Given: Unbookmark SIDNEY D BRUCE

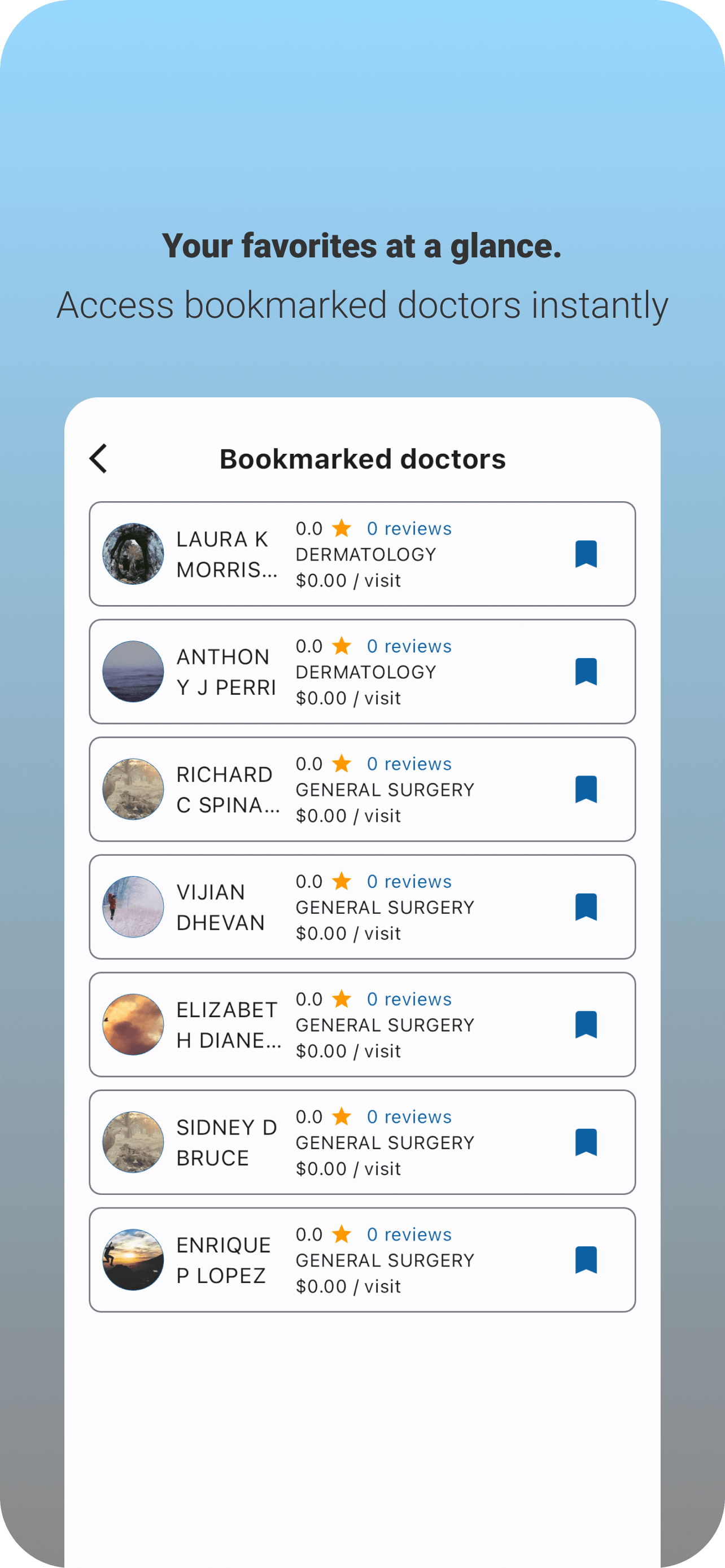Looking at the screenshot, I should (x=585, y=1142).
